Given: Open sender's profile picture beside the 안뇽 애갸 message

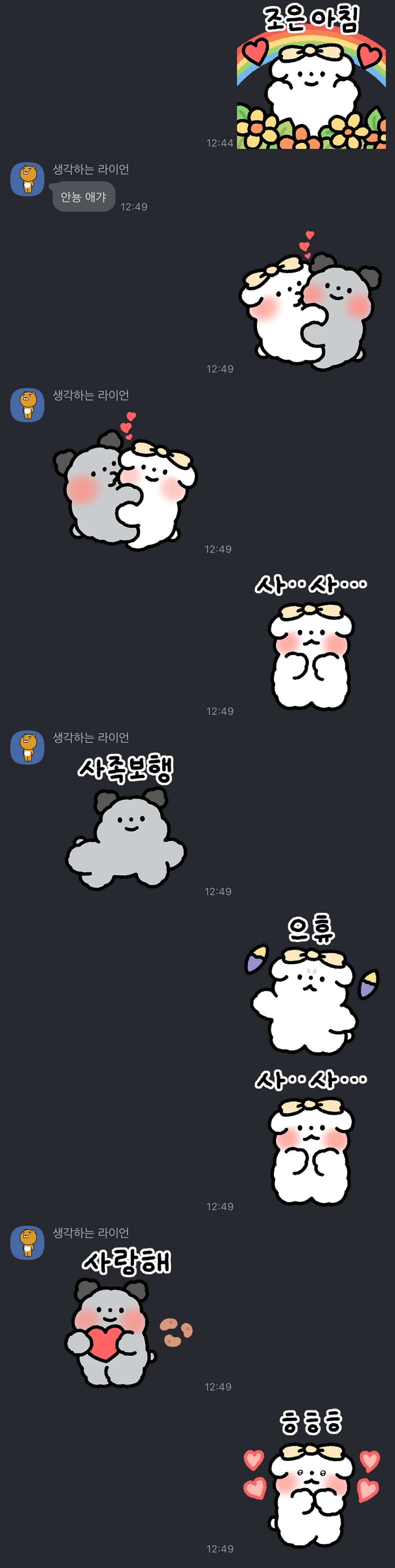Looking at the screenshot, I should pyautogui.click(x=27, y=179).
